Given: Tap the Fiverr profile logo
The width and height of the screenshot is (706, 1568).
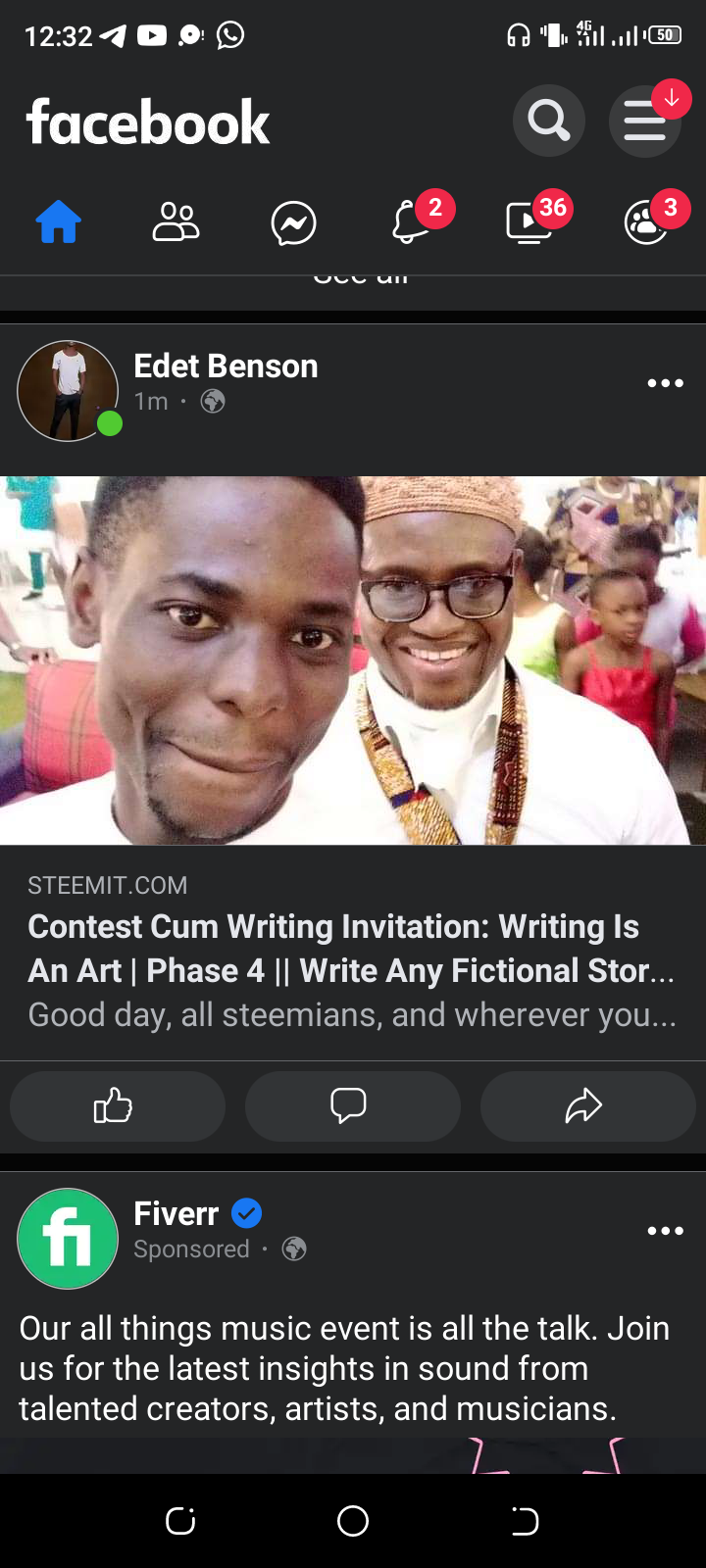Looking at the screenshot, I should click(68, 1239).
